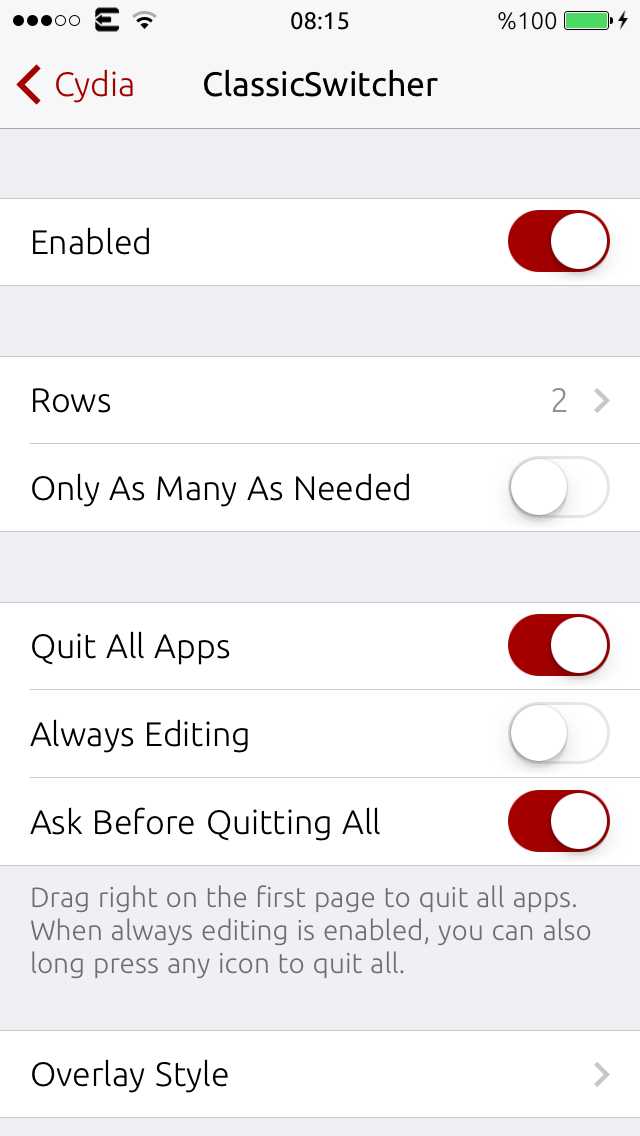Open Overlay Style options

[320, 1074]
